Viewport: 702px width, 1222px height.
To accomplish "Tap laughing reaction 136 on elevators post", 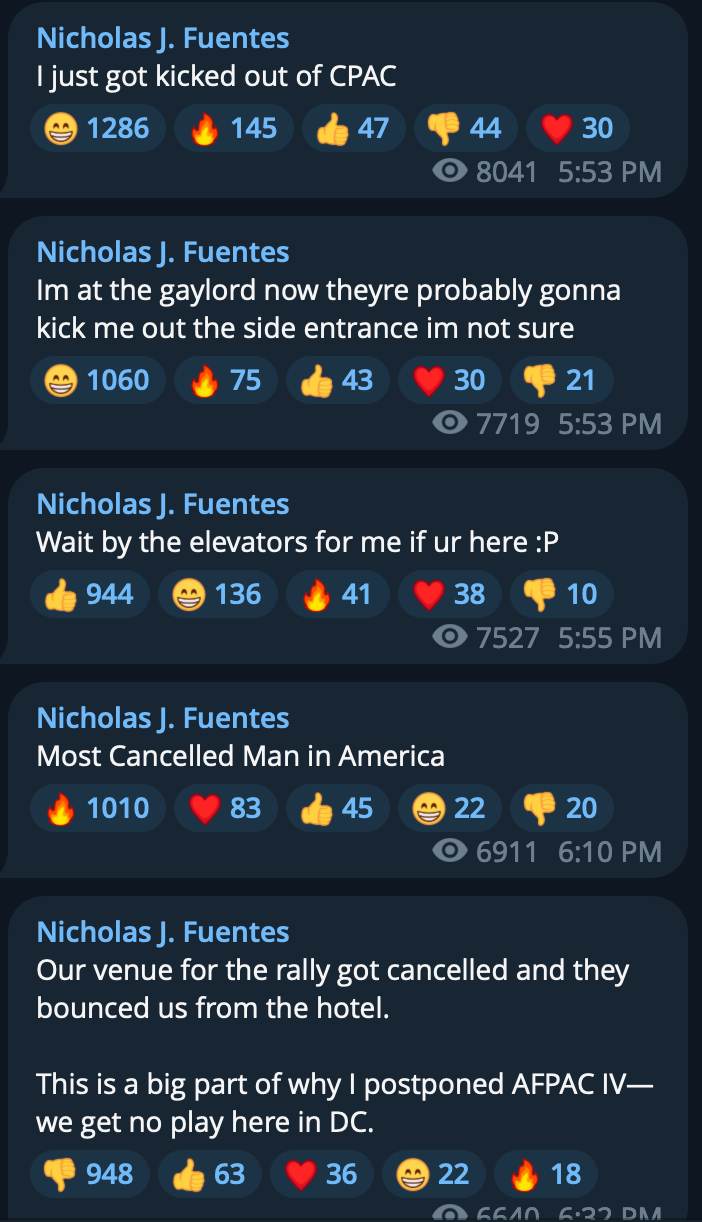I will pyautogui.click(x=218, y=594).
